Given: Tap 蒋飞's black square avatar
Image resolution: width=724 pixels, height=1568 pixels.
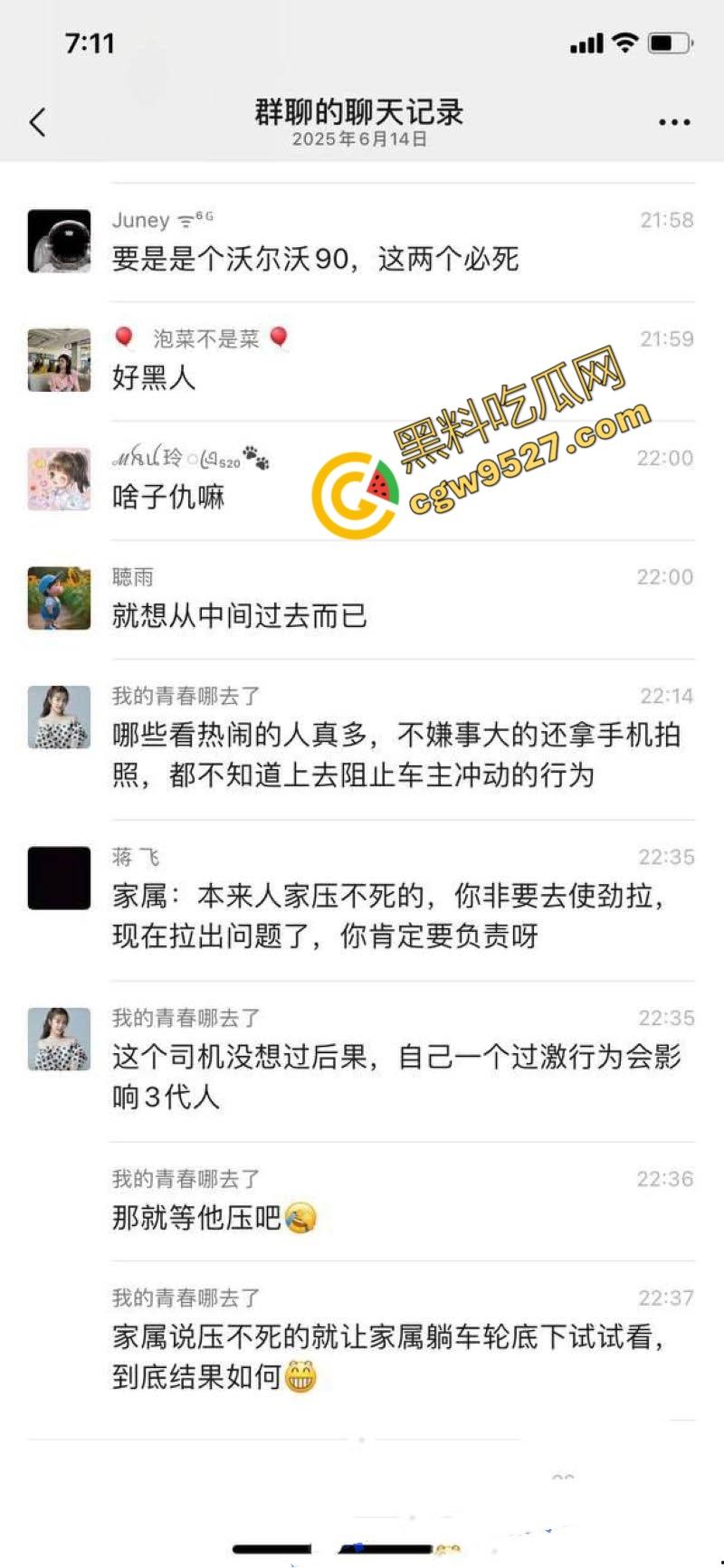Looking at the screenshot, I should (x=58, y=879).
